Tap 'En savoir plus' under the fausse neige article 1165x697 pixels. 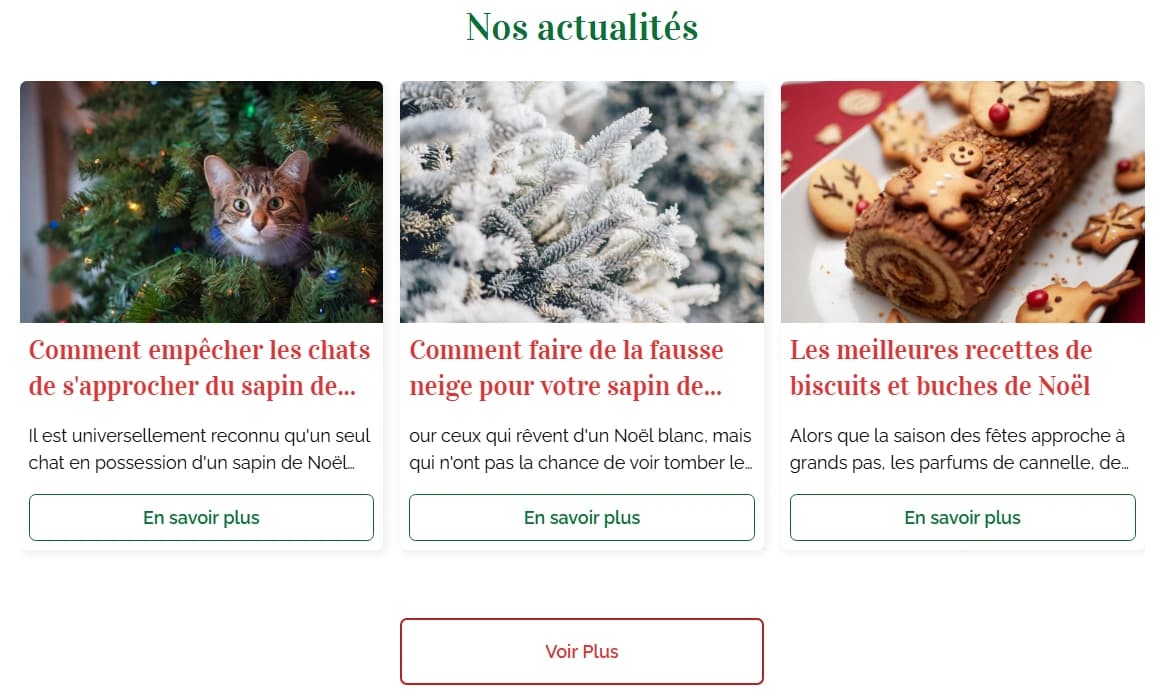[x=582, y=517]
